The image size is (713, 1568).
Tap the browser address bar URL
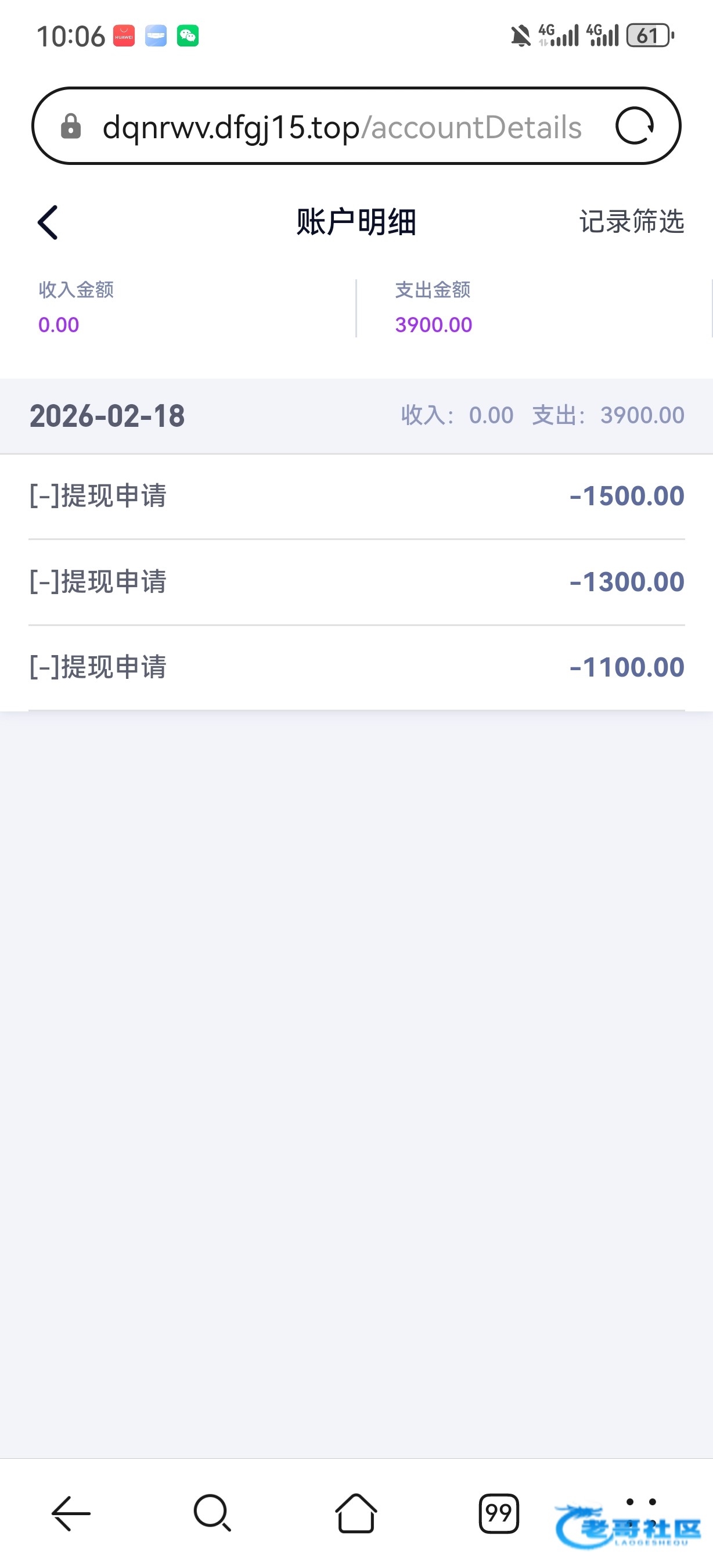[341, 127]
